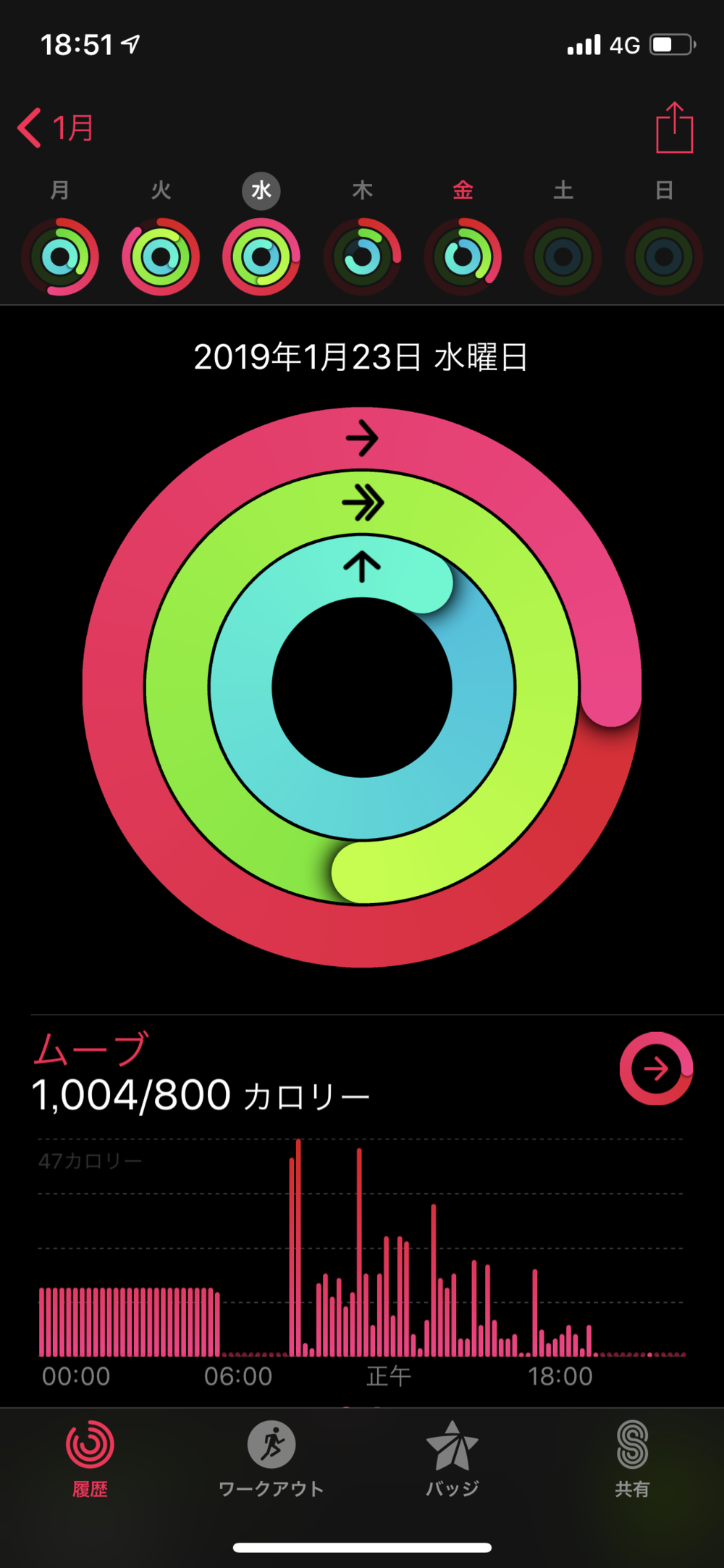Select Friday (金) activity rings
The width and height of the screenshot is (724, 1568).
pos(463,256)
